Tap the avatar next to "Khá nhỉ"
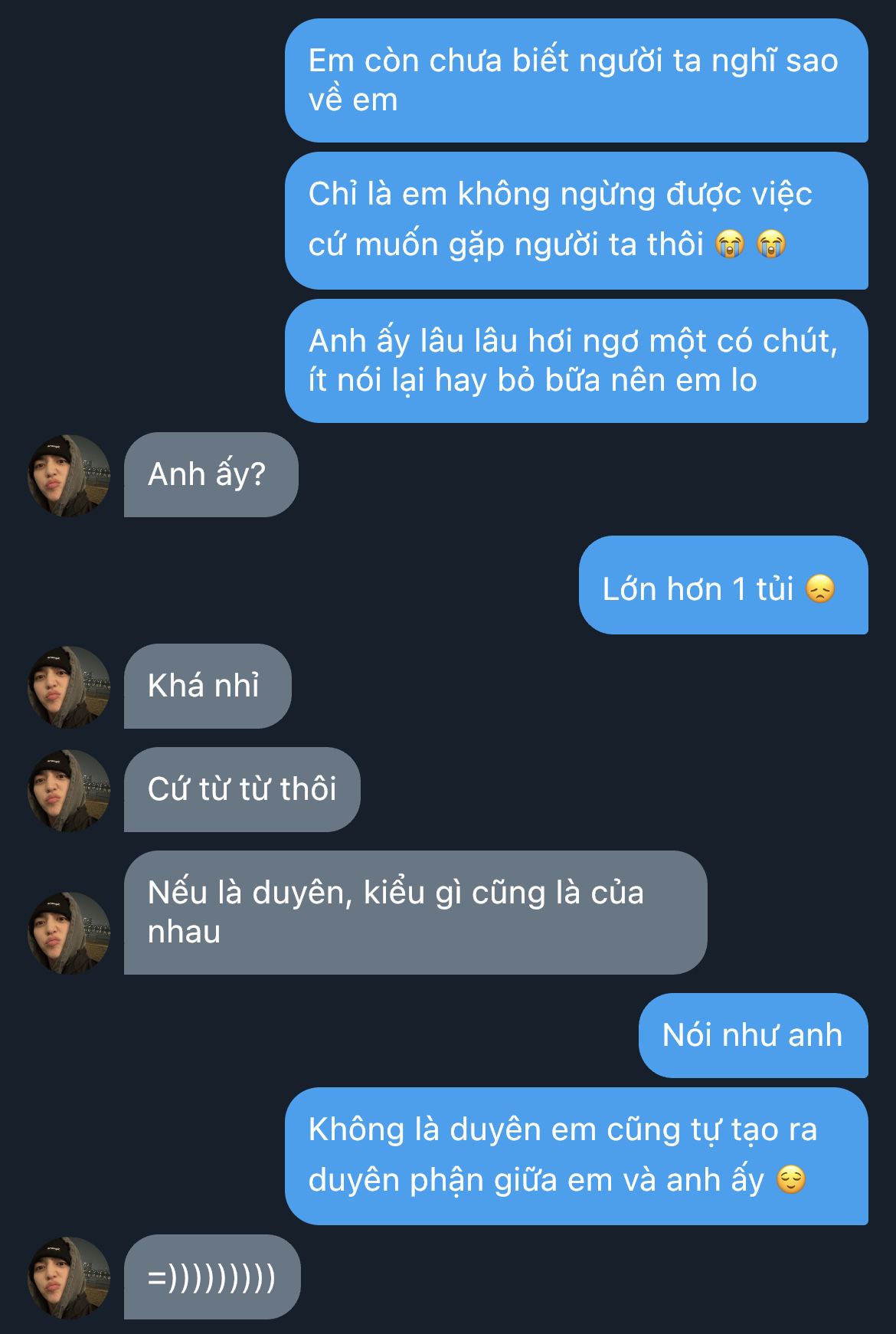The width and height of the screenshot is (896, 1334). coord(69,687)
